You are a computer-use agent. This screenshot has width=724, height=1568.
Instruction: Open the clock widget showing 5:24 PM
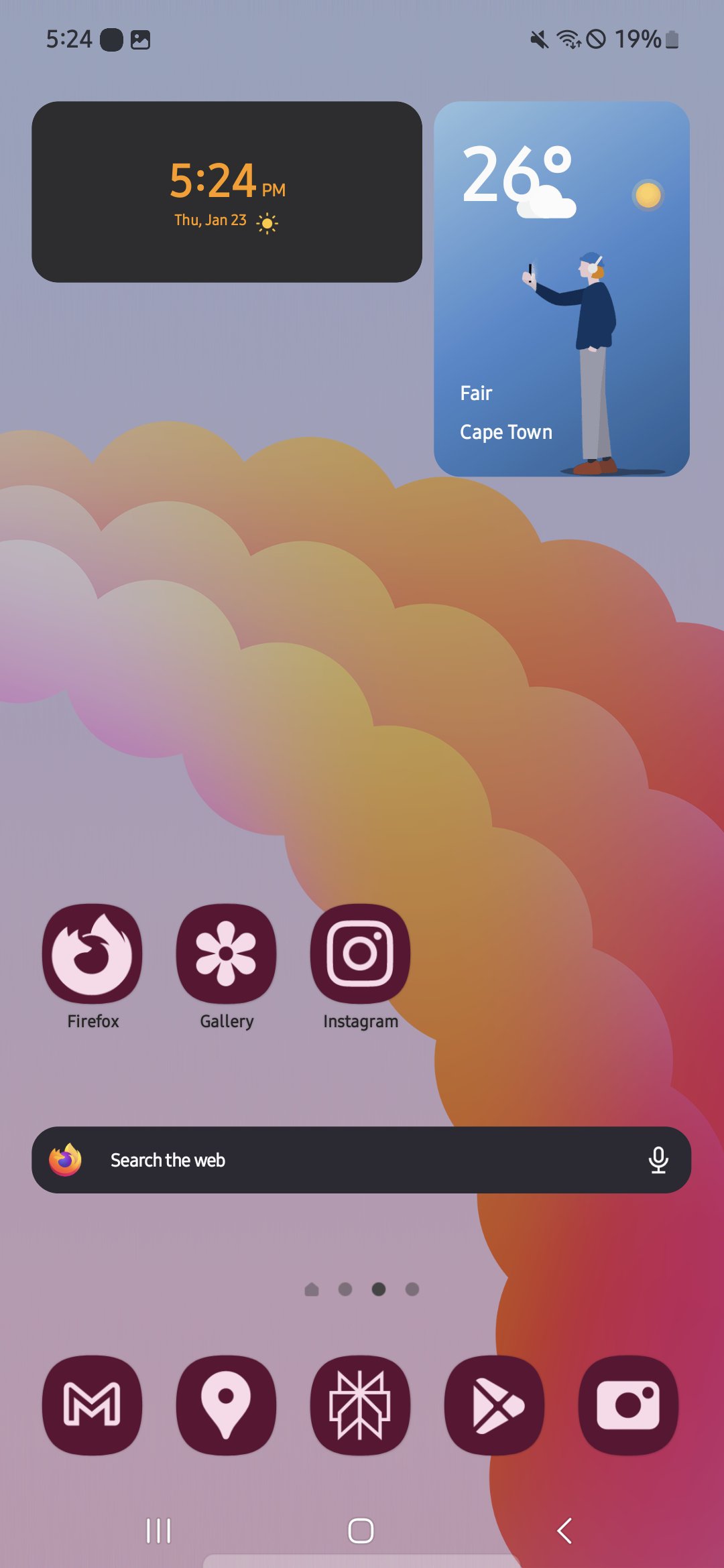tap(227, 192)
